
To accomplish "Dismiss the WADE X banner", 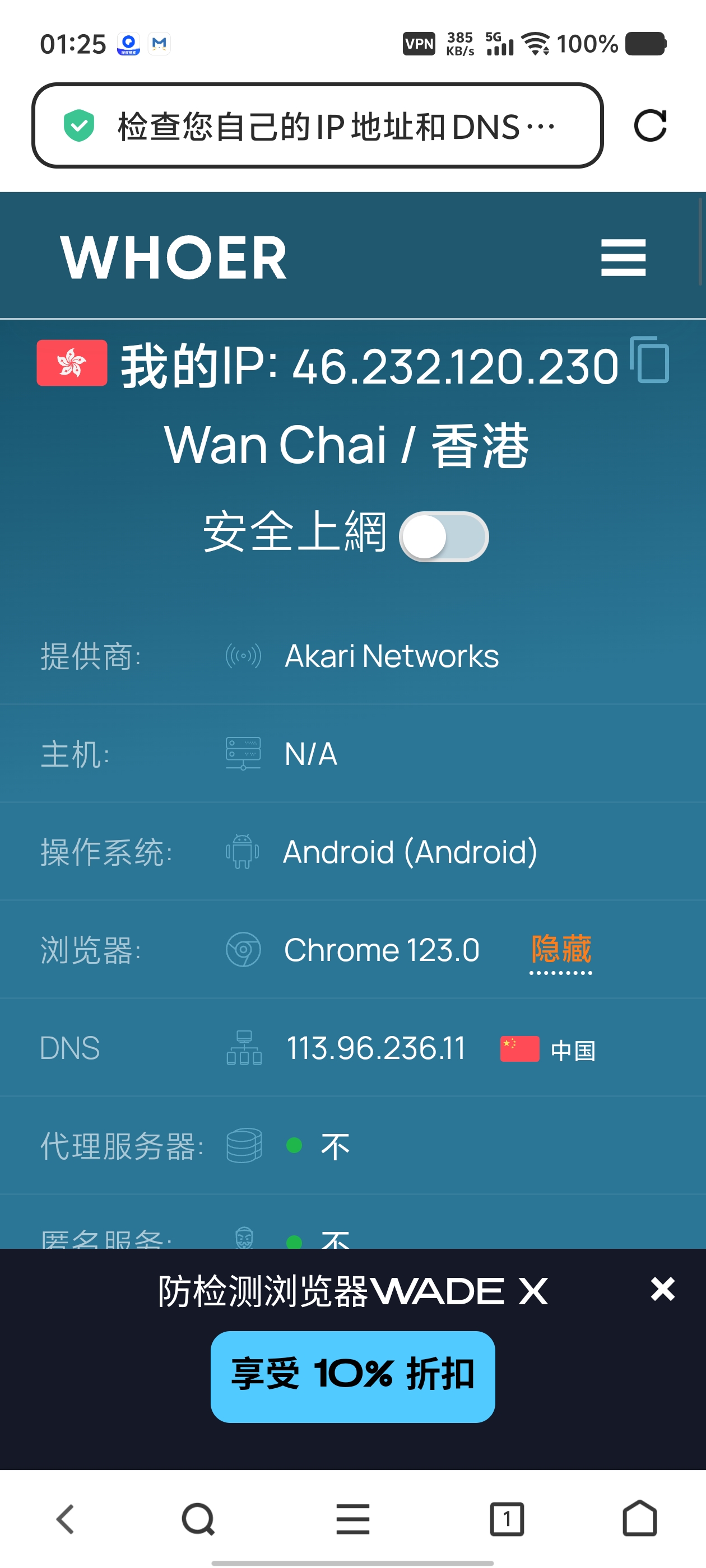I will pyautogui.click(x=663, y=1289).
